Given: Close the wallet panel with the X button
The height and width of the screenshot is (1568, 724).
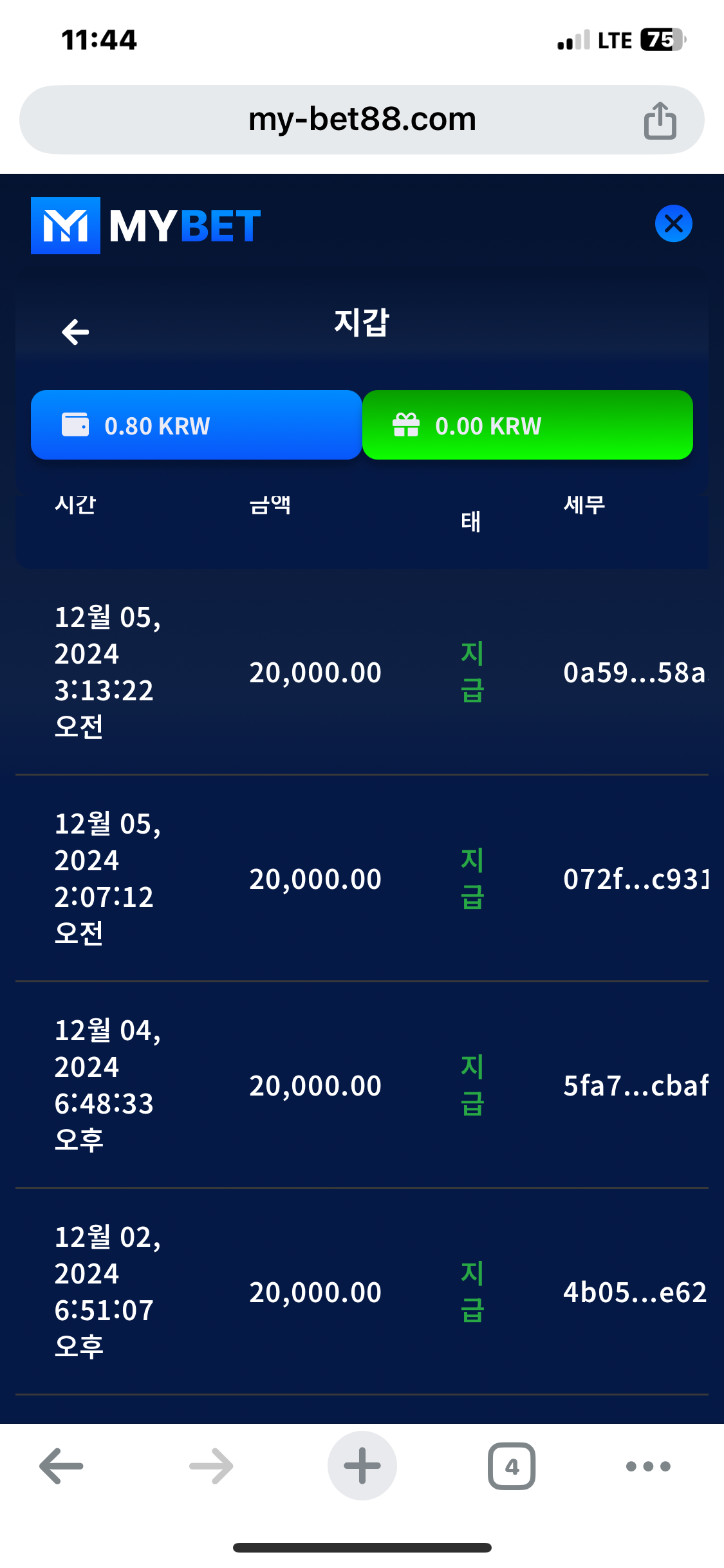Looking at the screenshot, I should 673,223.
